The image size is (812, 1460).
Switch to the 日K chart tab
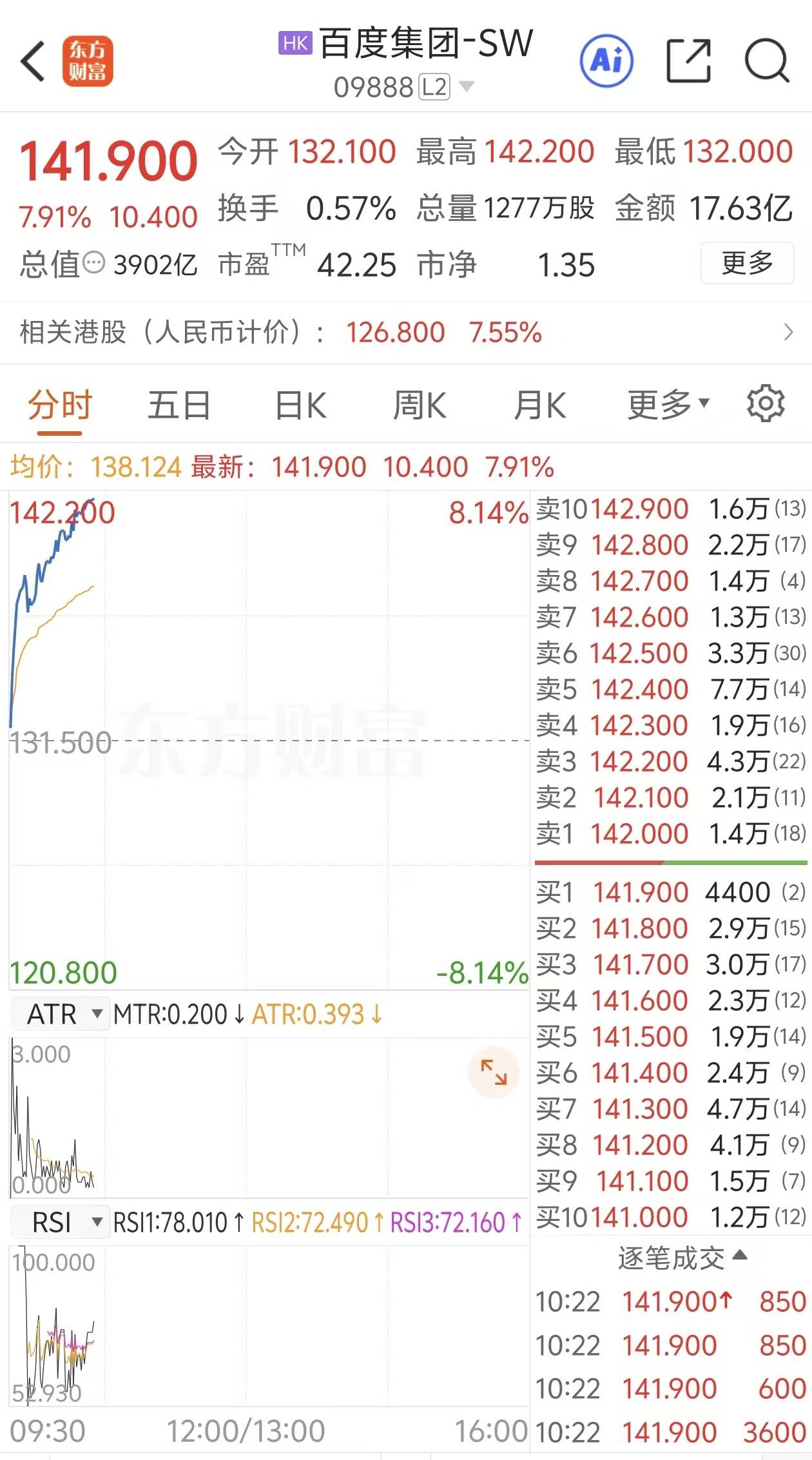[x=300, y=405]
